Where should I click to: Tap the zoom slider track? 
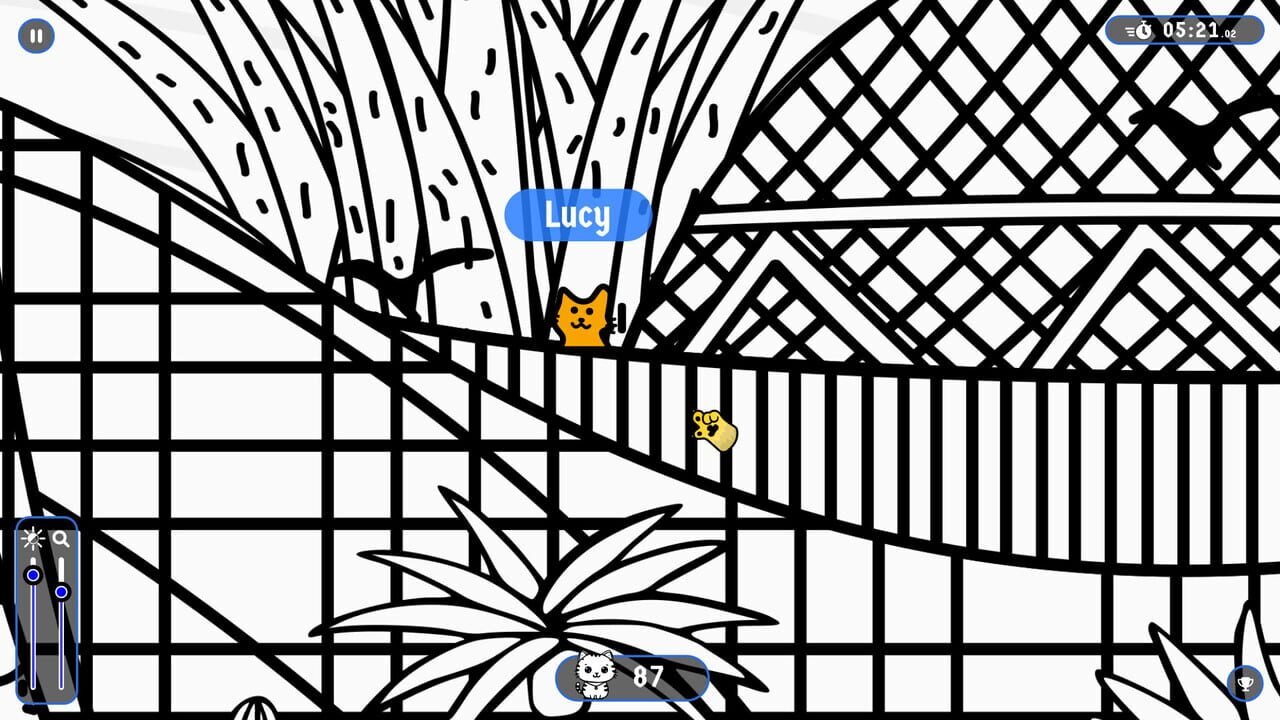[x=61, y=640]
